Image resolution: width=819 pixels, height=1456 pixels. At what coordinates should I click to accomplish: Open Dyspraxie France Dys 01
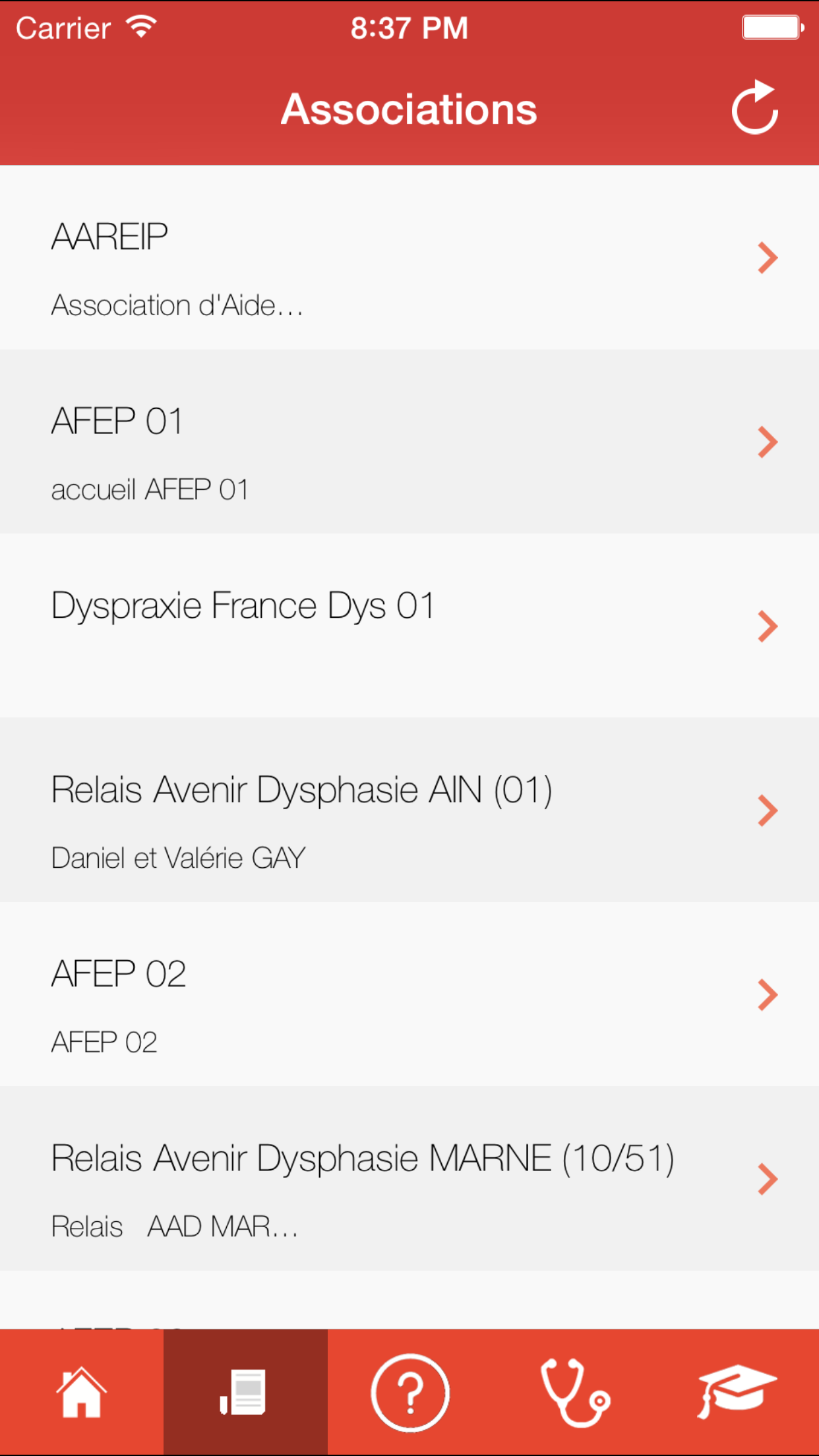(x=409, y=625)
